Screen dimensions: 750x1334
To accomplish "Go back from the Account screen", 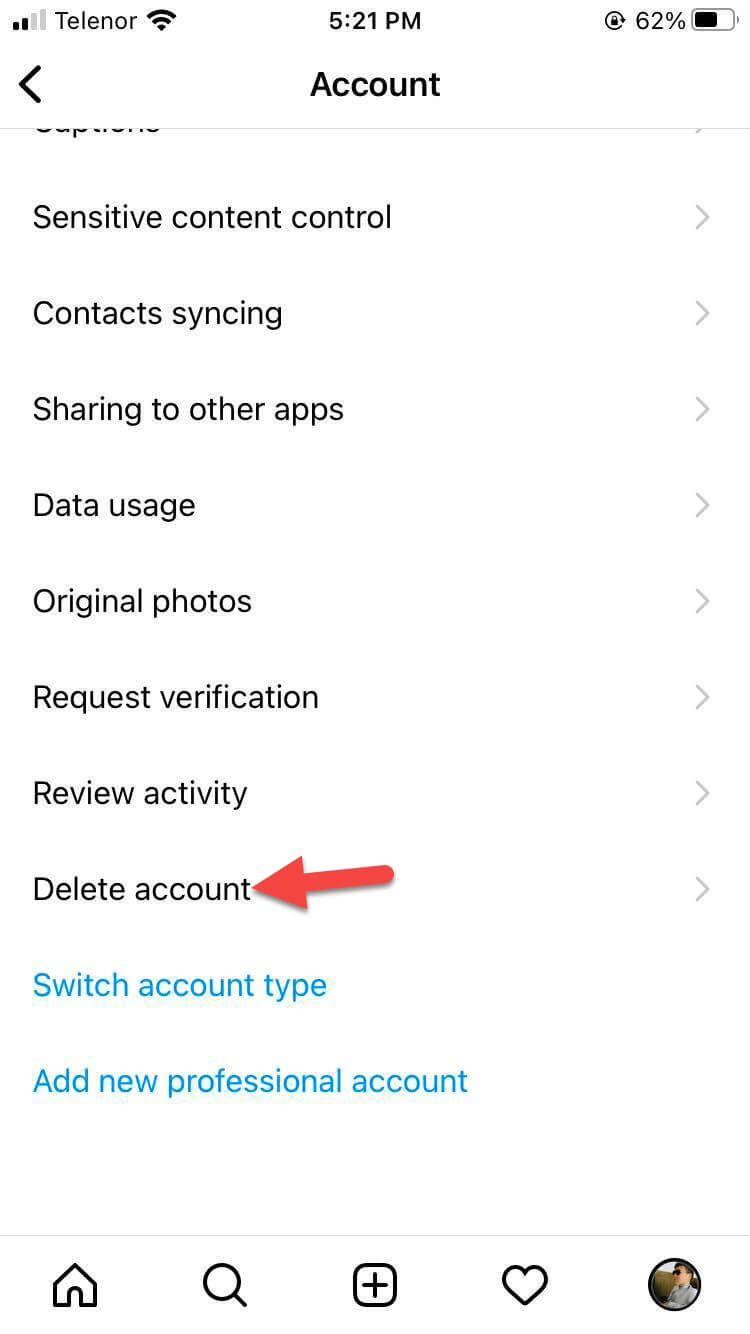I will (x=31, y=84).
